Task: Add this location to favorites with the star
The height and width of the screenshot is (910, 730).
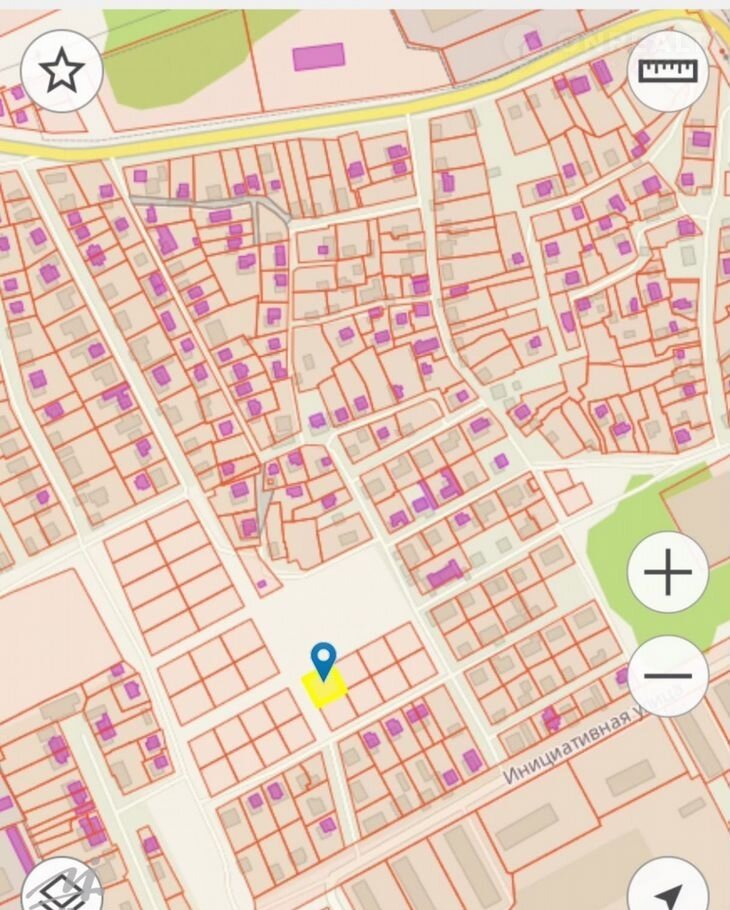Action: pyautogui.click(x=62, y=71)
